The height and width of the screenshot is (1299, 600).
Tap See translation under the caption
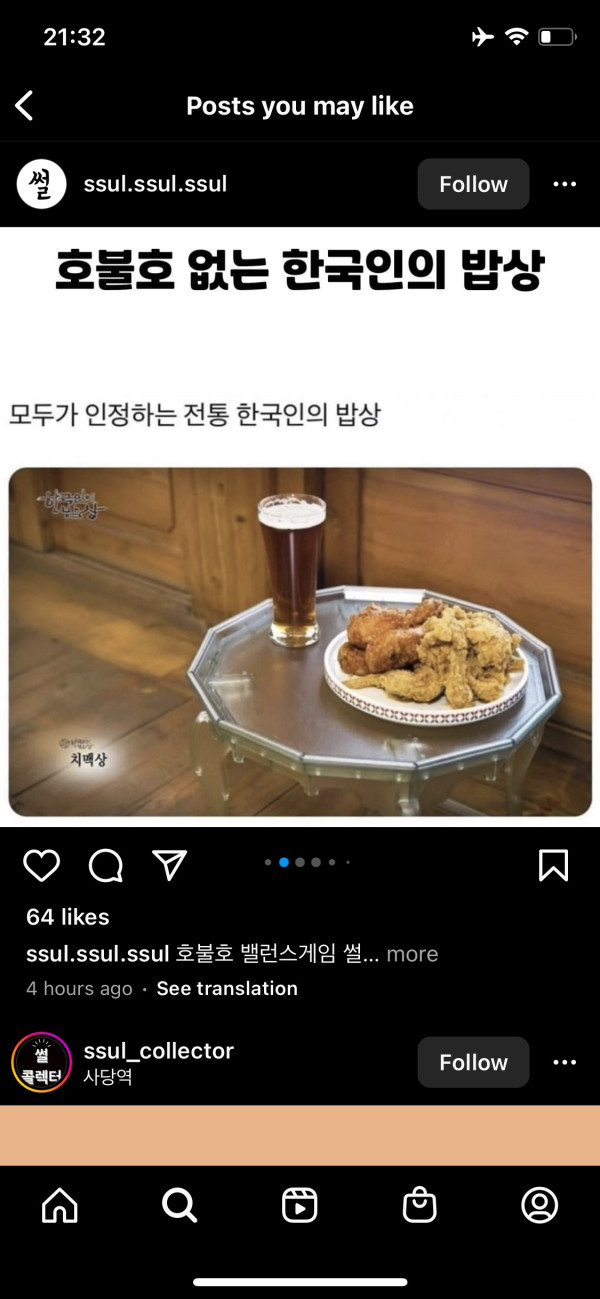pyautogui.click(x=227, y=988)
